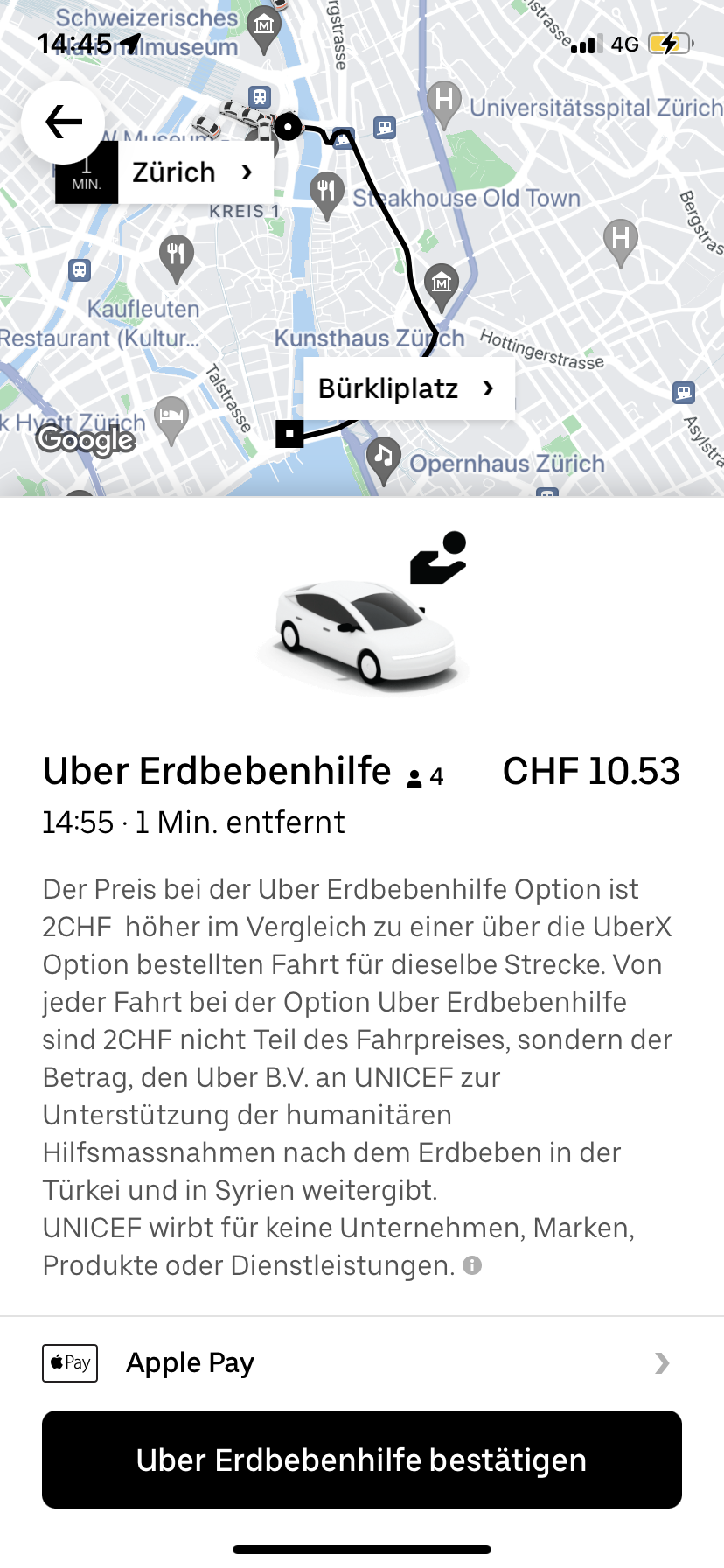
Task: Change the Bürkliplatz destination
Action: point(407,388)
